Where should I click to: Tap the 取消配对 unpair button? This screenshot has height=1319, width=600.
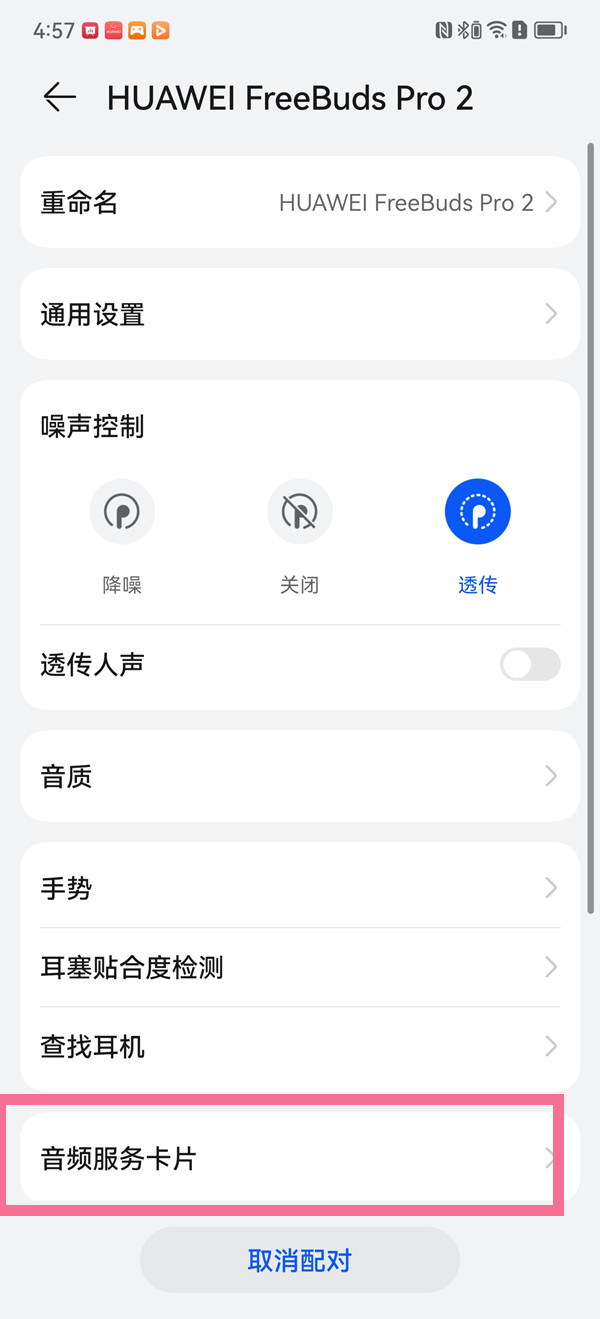click(x=300, y=1260)
